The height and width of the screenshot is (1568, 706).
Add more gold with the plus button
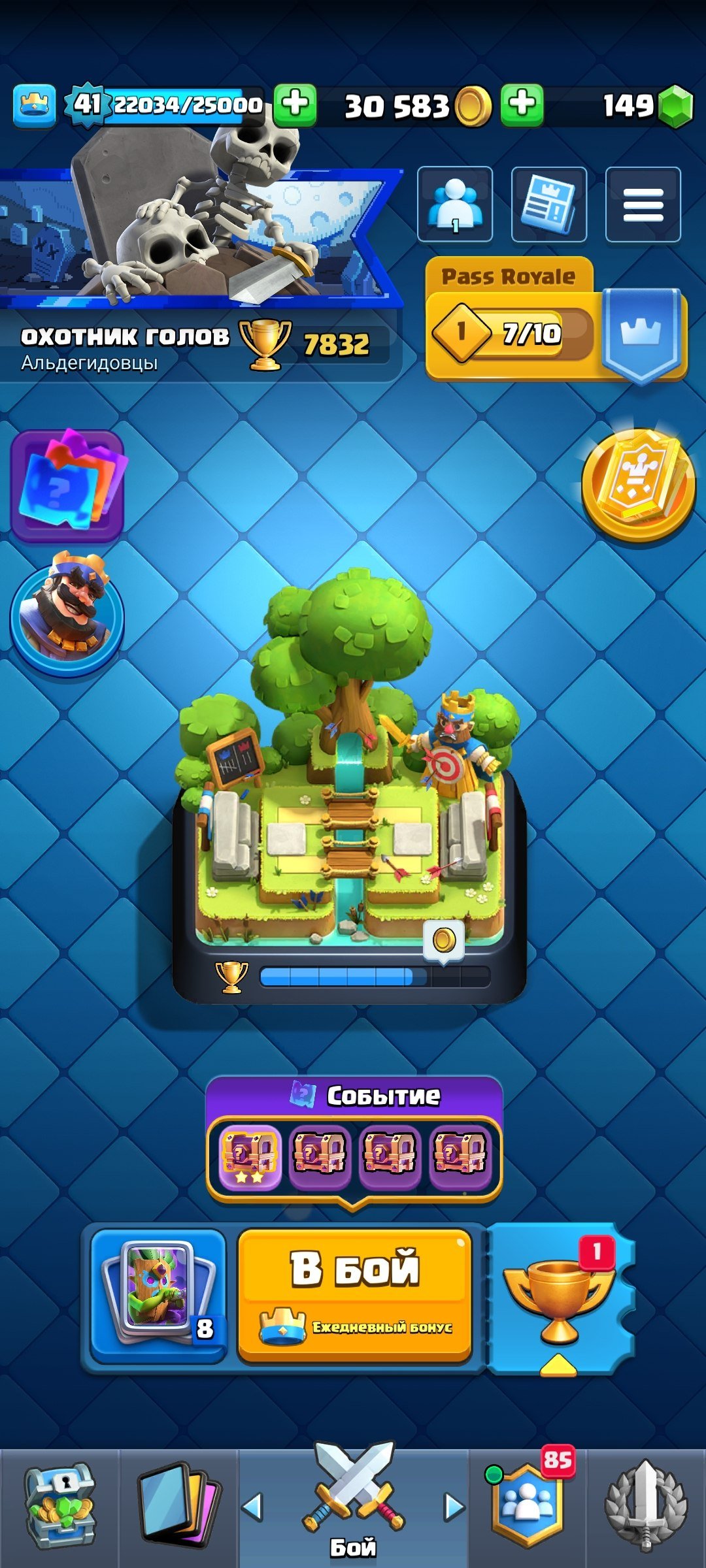point(522,105)
